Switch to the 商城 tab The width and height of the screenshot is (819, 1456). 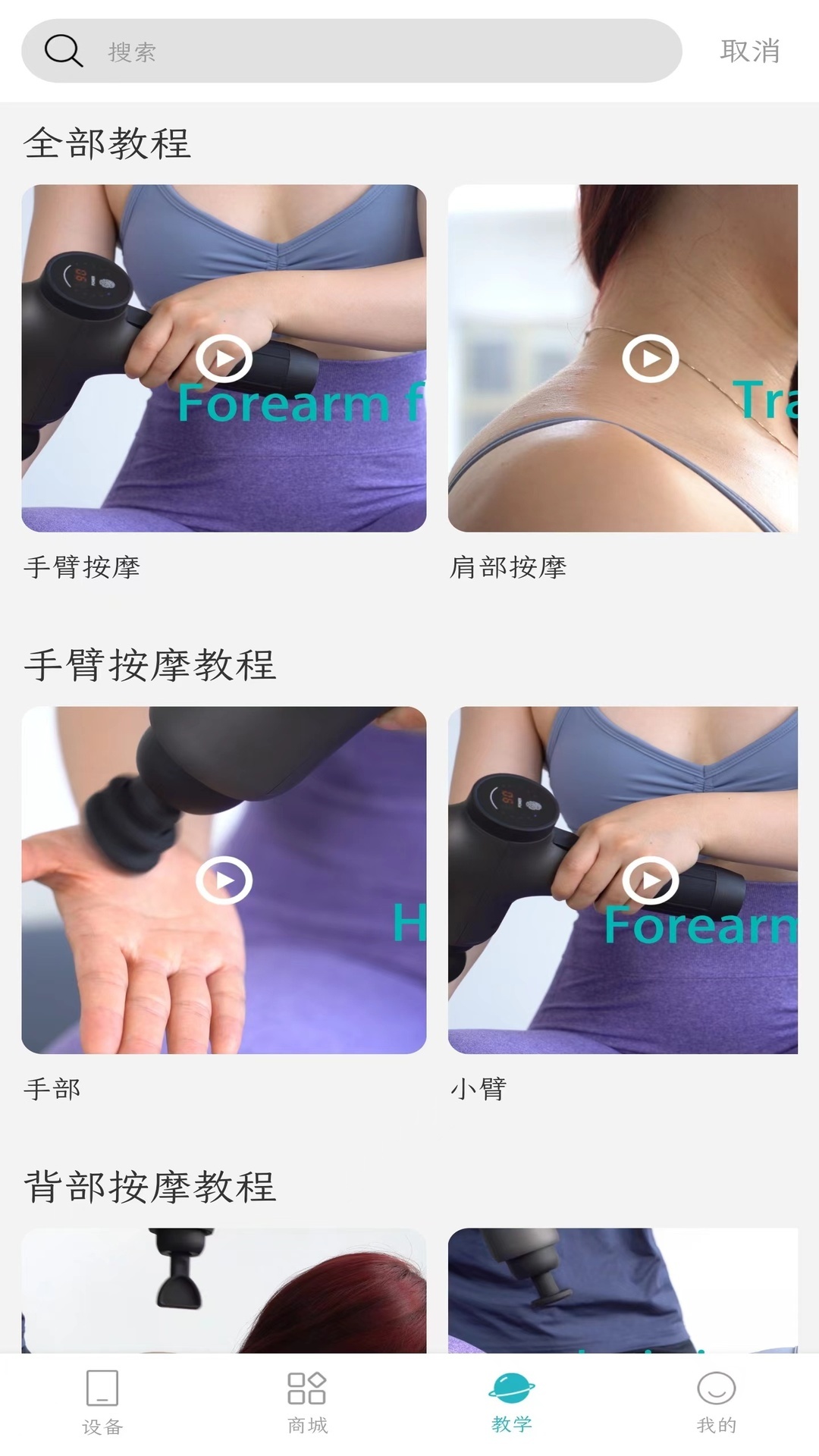pos(307,1403)
